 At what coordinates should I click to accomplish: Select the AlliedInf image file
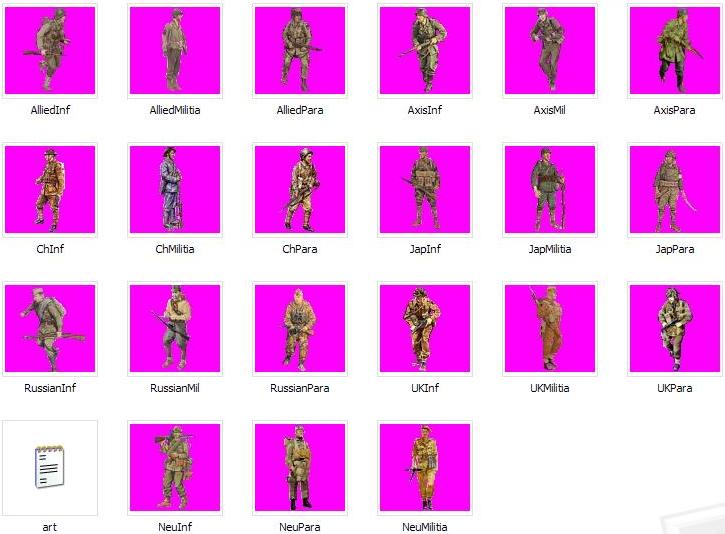(50, 51)
